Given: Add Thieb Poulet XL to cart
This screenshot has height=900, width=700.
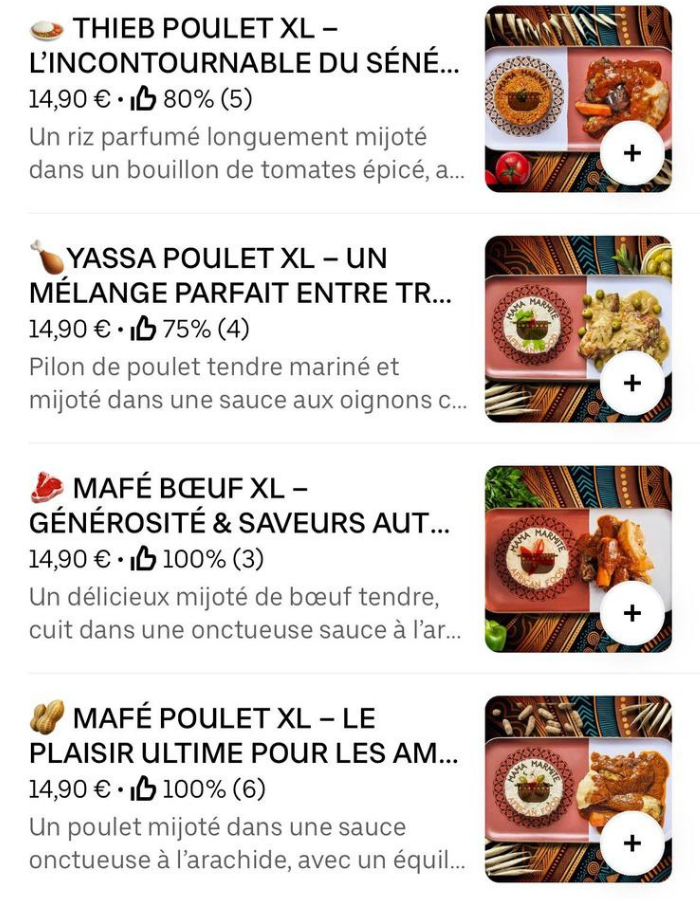Looking at the screenshot, I should click(x=632, y=153).
